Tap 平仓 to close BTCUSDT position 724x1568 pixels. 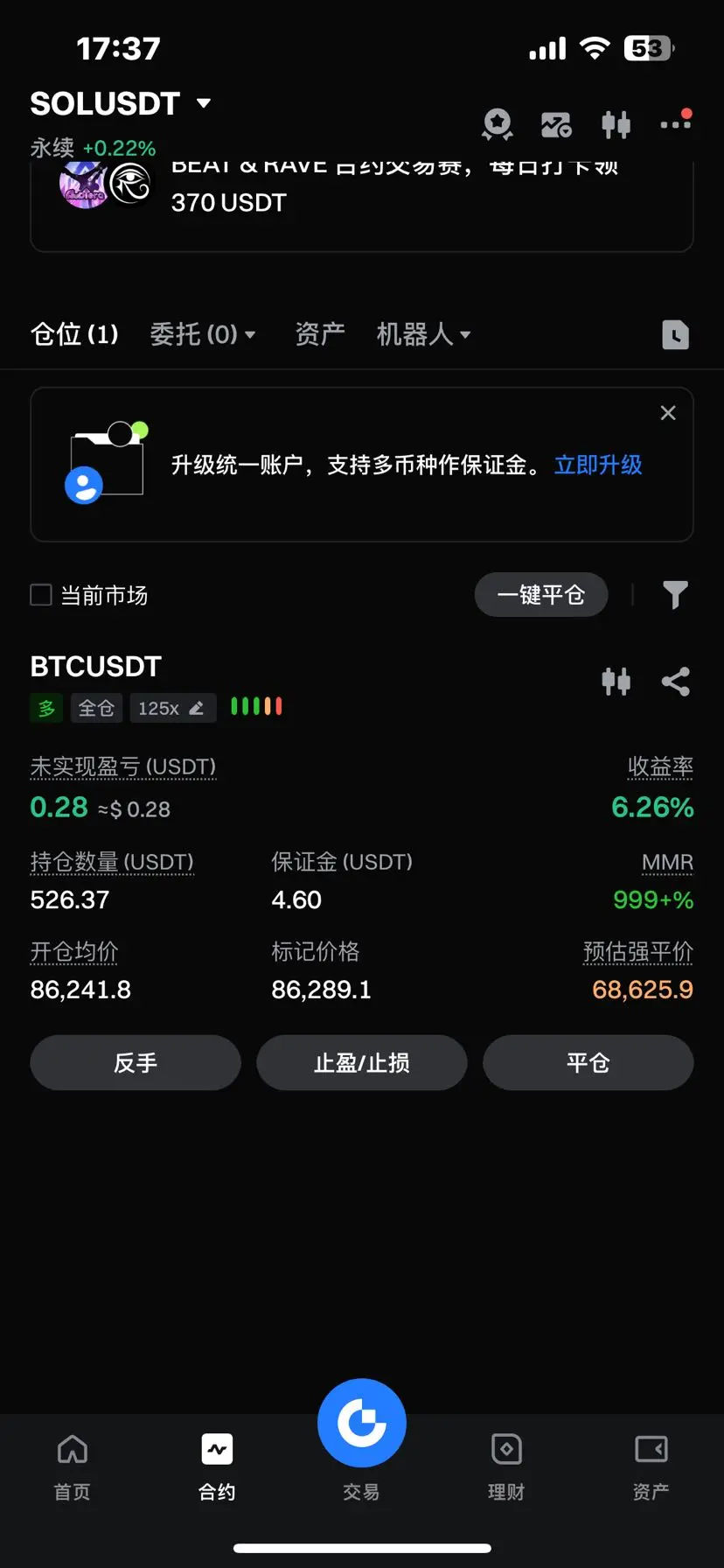click(x=588, y=1062)
